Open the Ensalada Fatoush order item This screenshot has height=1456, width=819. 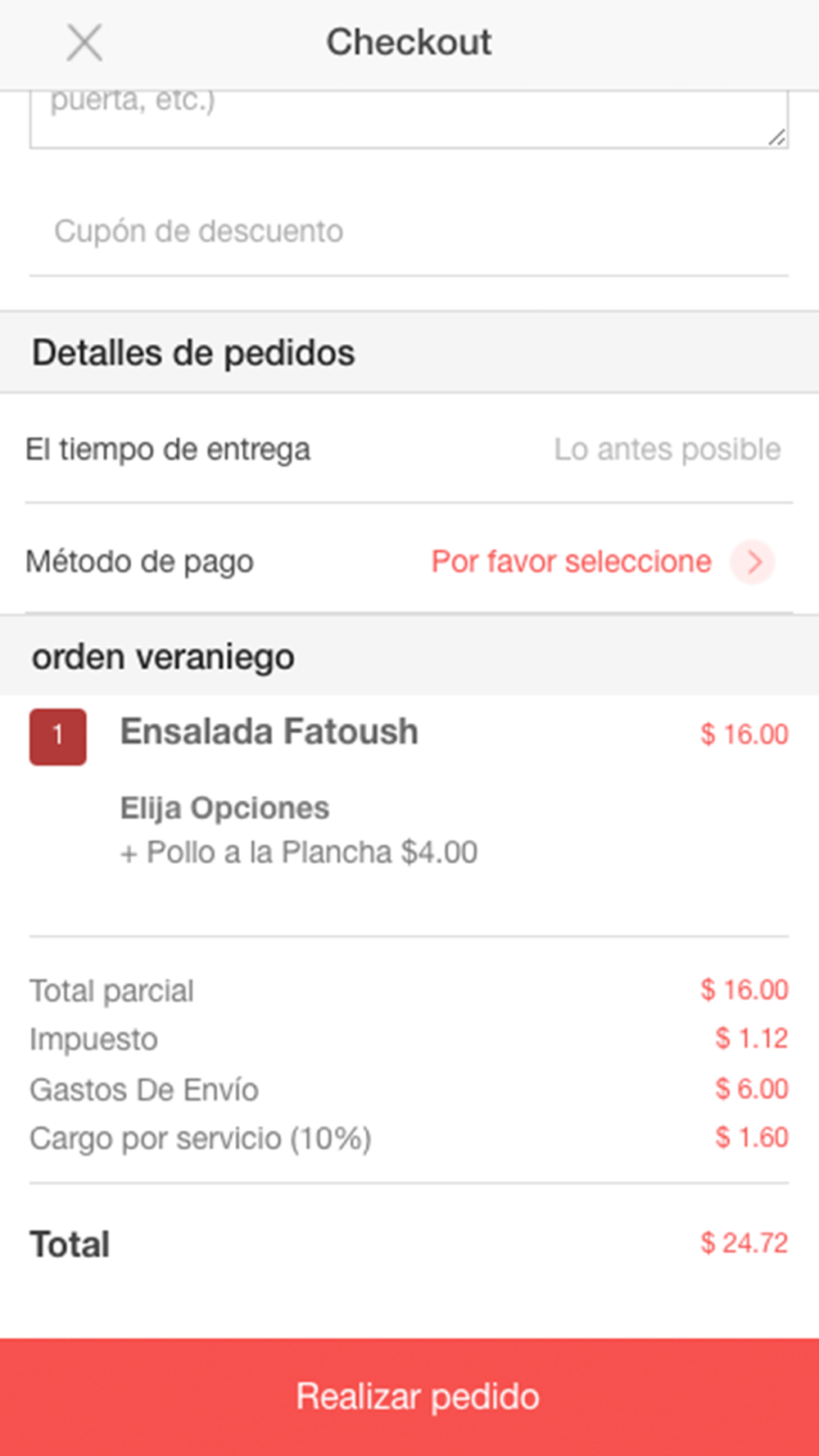tap(409, 815)
